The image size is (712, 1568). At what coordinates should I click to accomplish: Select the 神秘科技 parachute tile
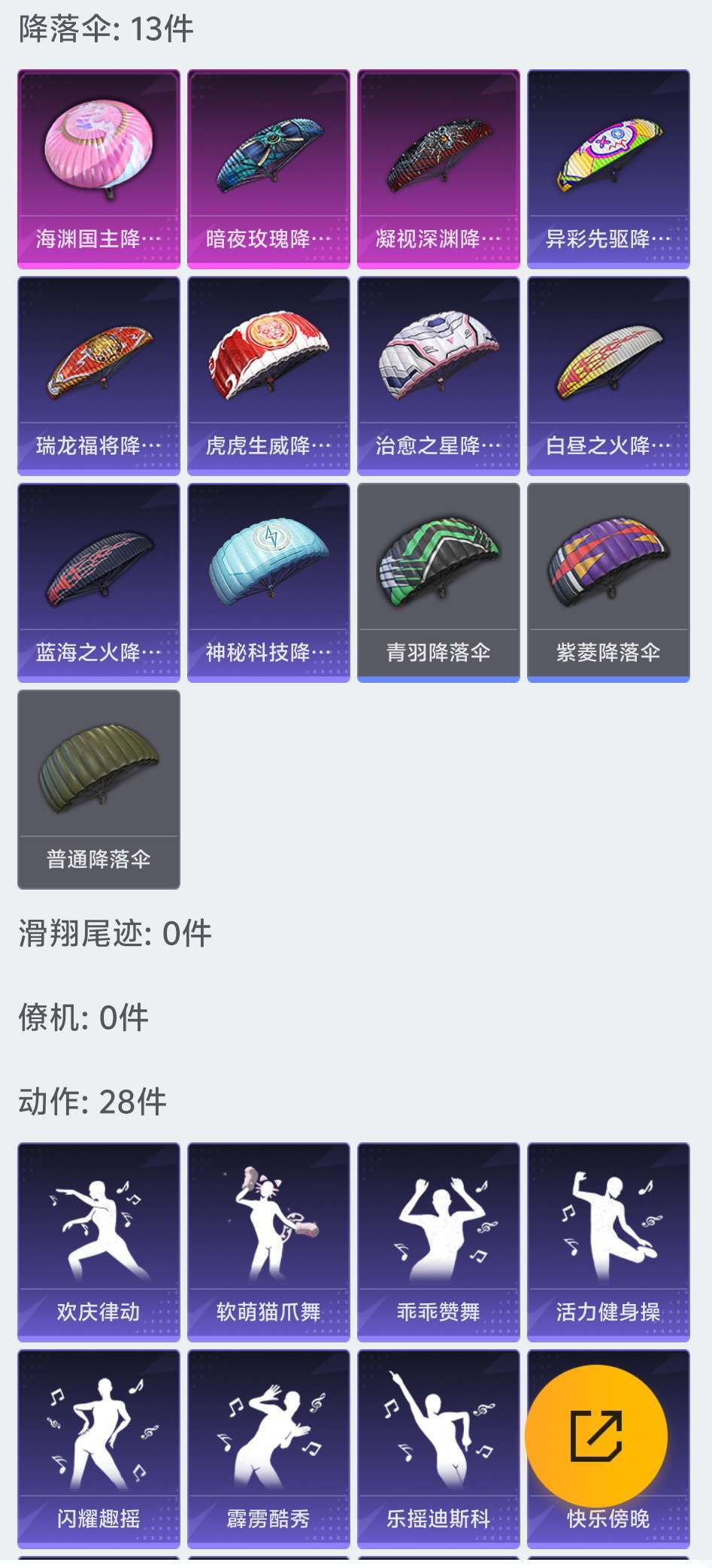point(268,583)
